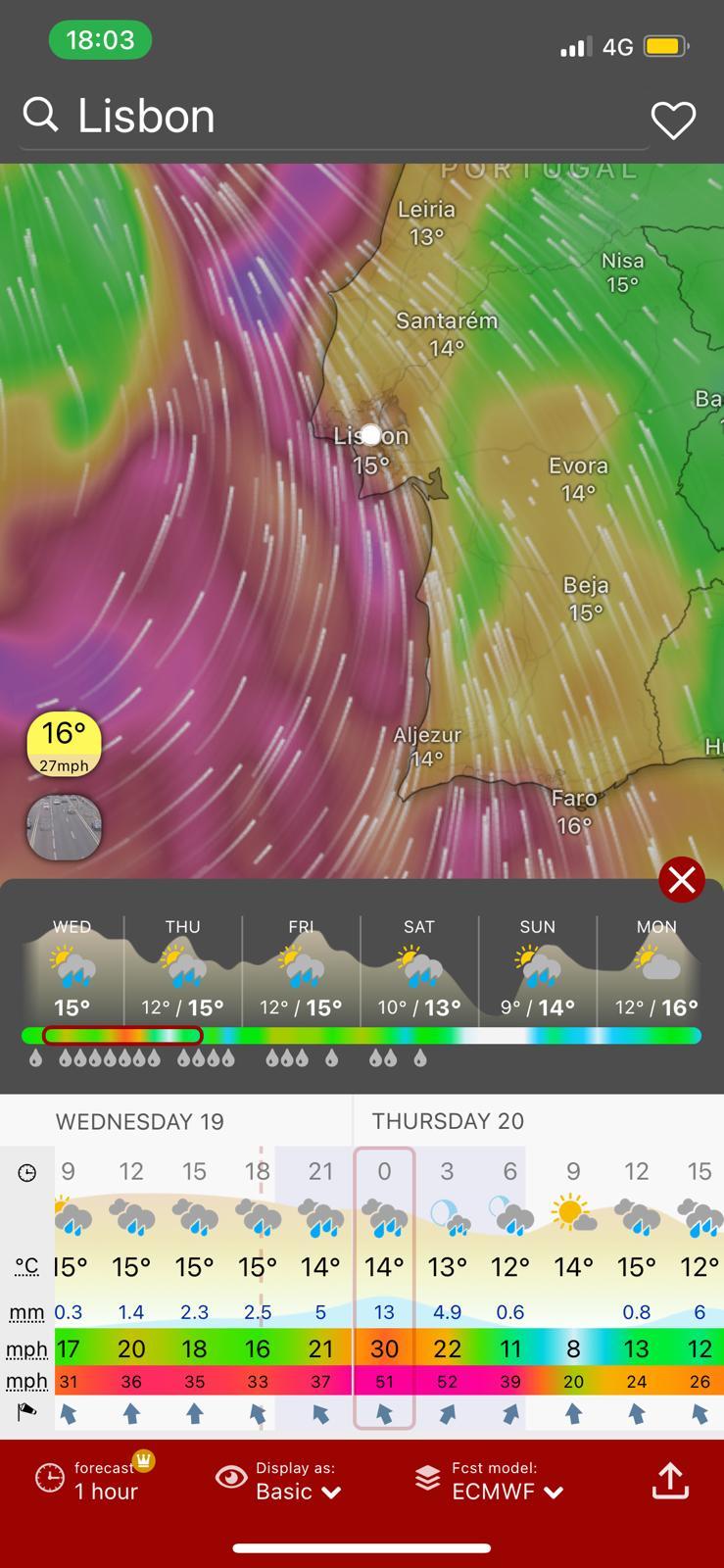Tap the Lisbon search field

[333, 117]
